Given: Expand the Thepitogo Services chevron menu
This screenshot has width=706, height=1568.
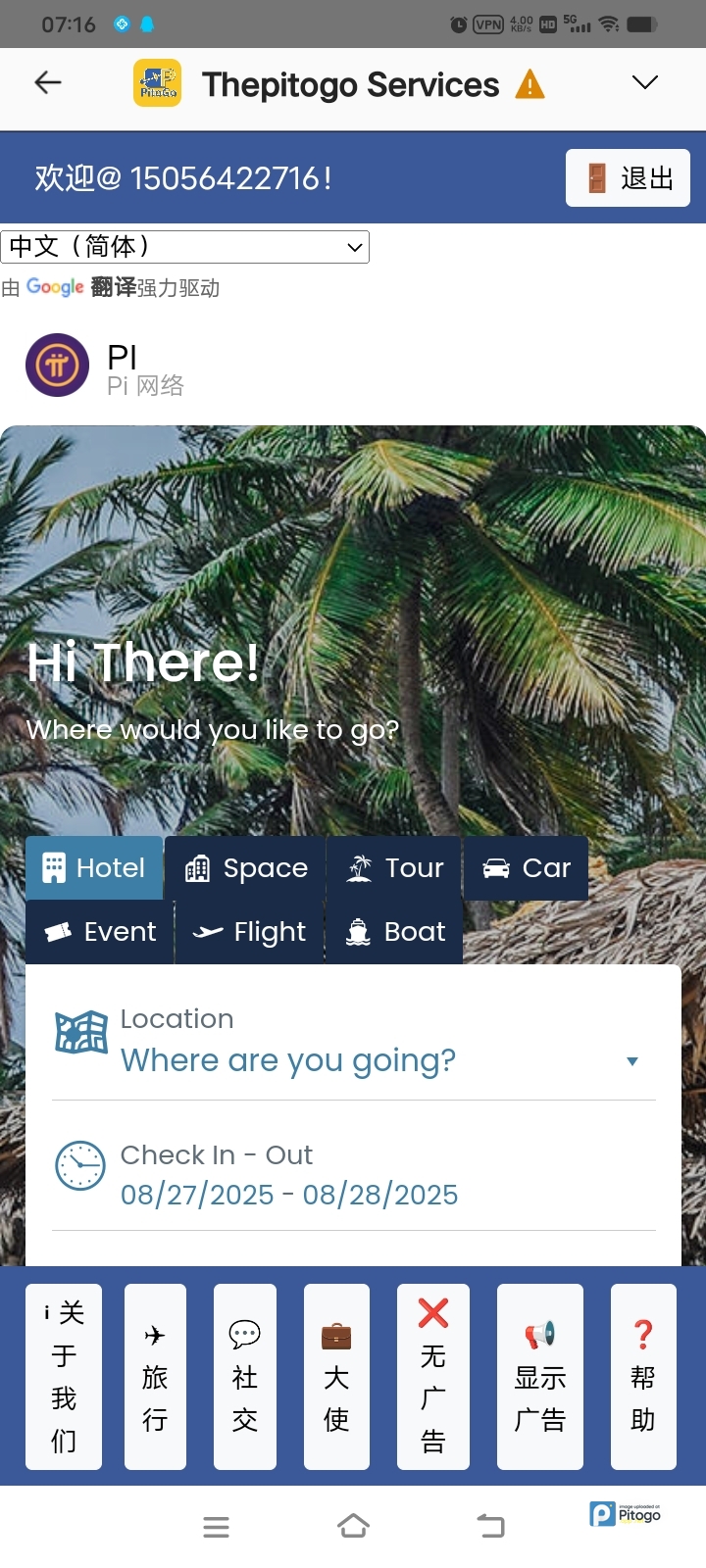Looking at the screenshot, I should (644, 83).
